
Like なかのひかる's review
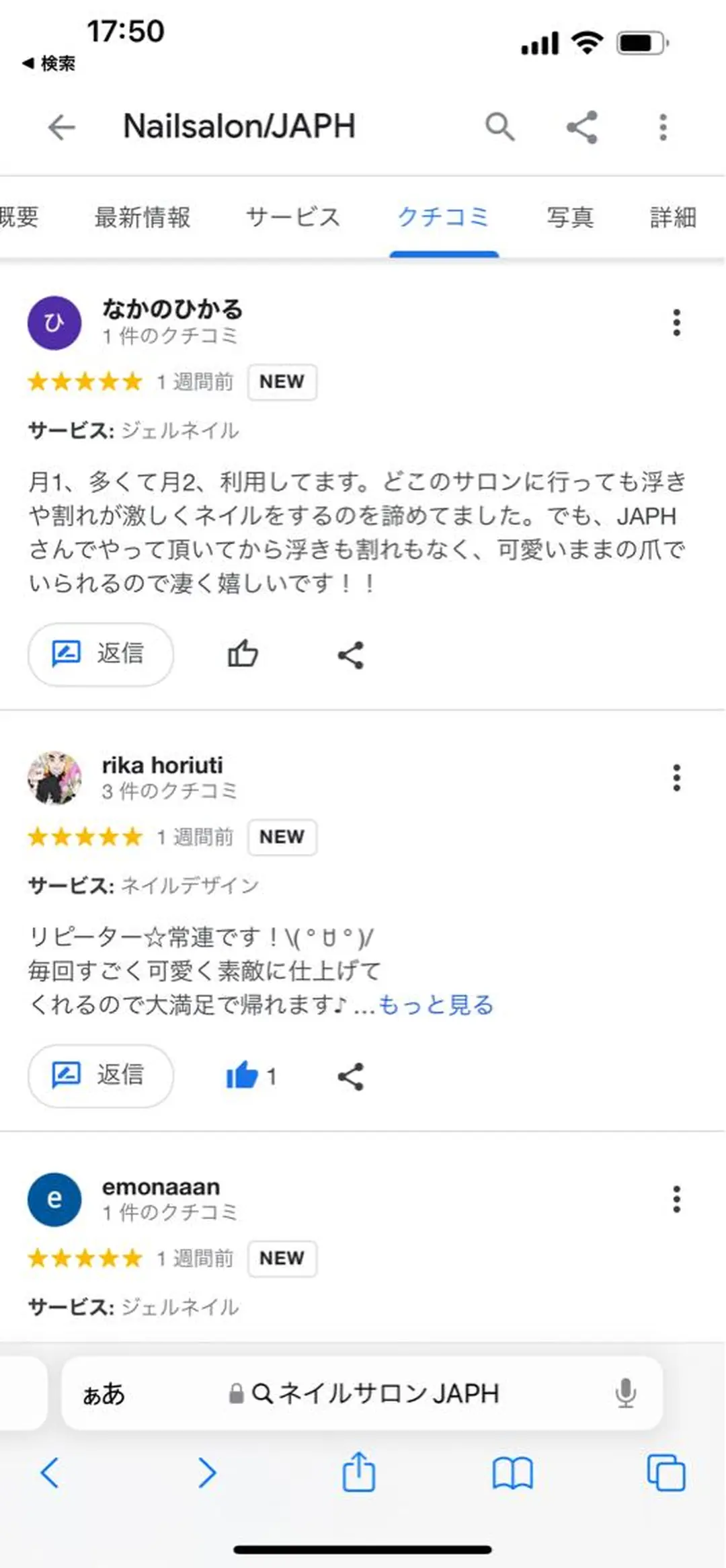tap(243, 653)
